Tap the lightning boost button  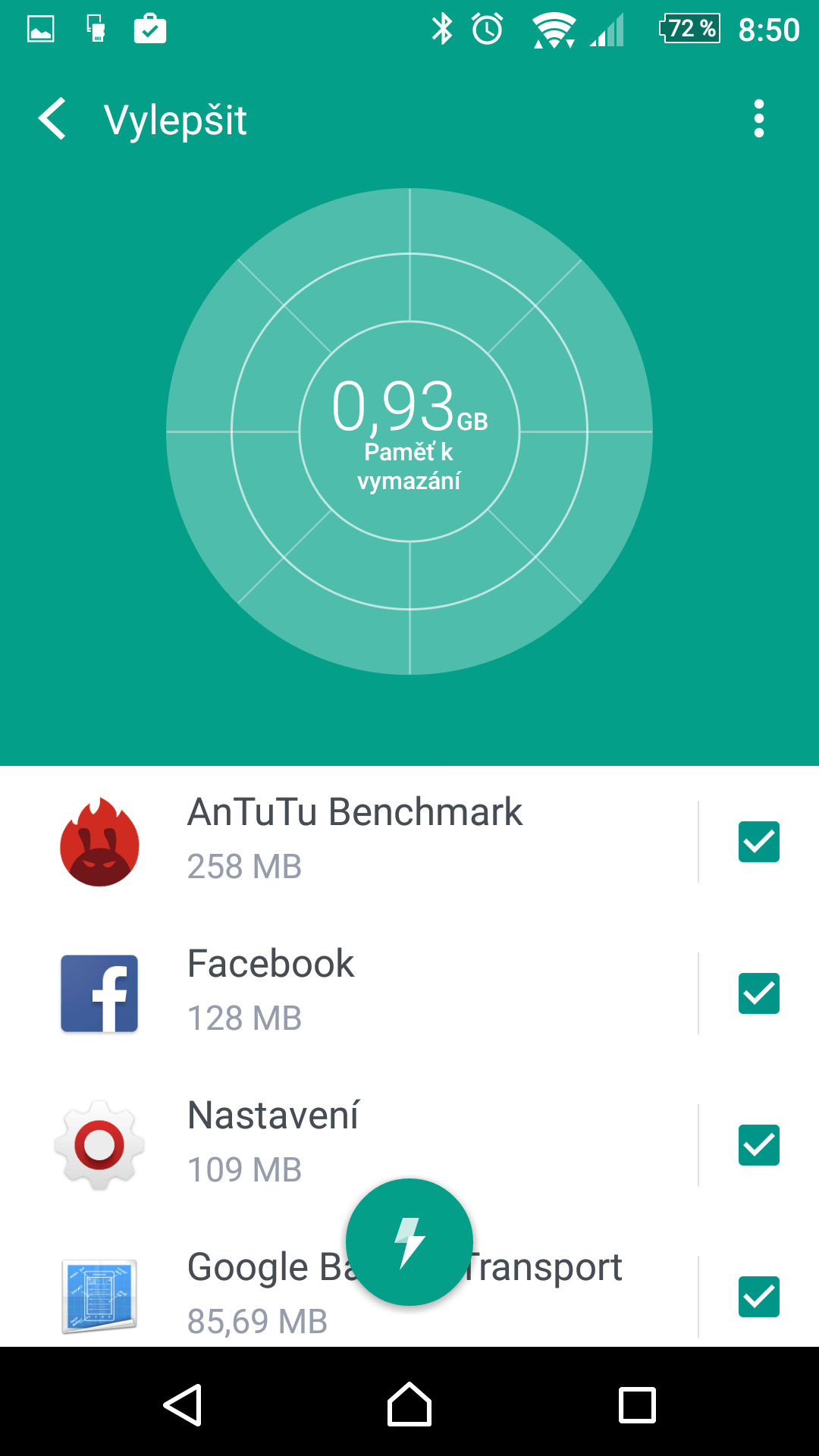(409, 1242)
